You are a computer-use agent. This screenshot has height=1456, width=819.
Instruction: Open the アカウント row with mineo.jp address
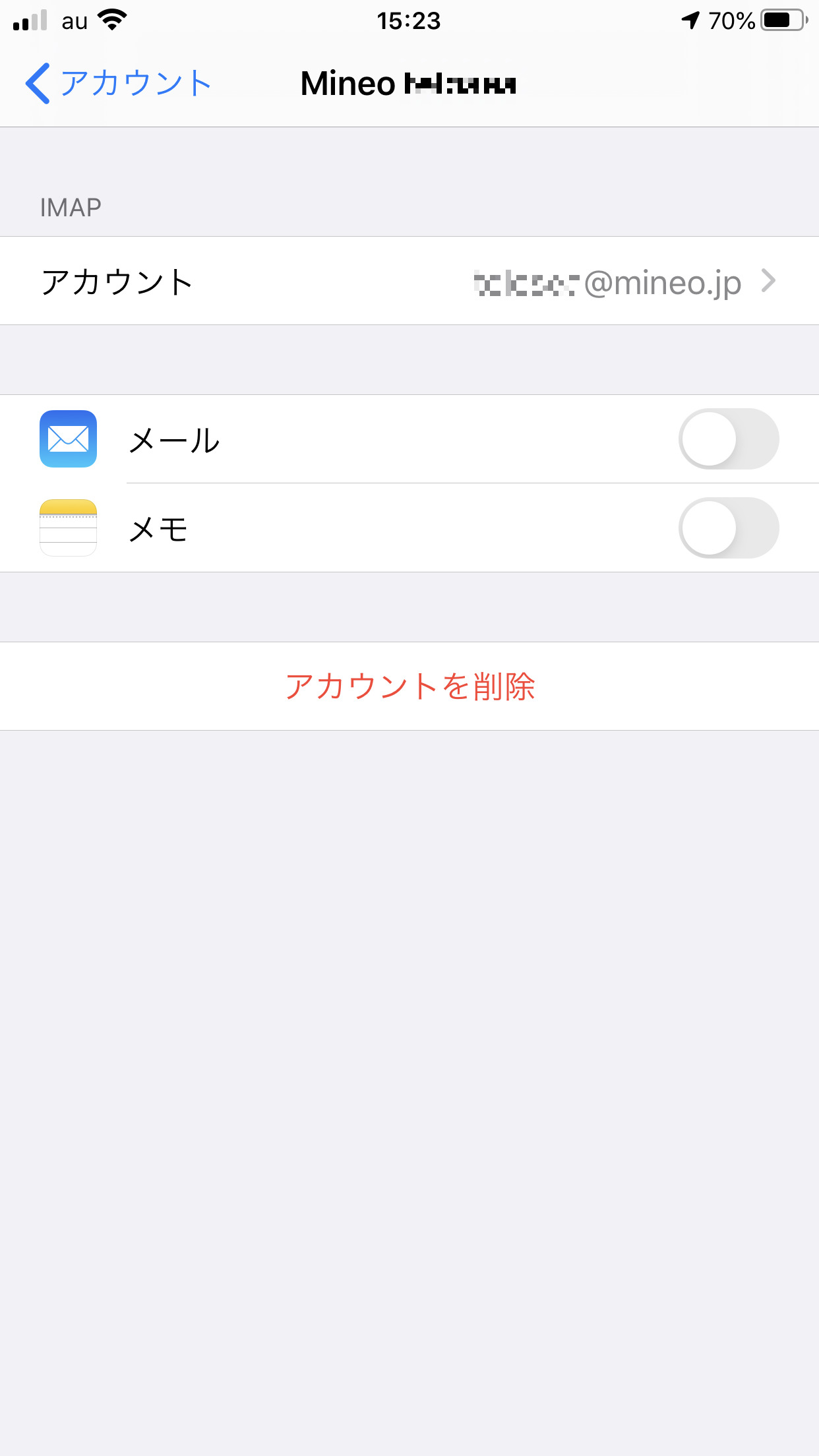409,282
